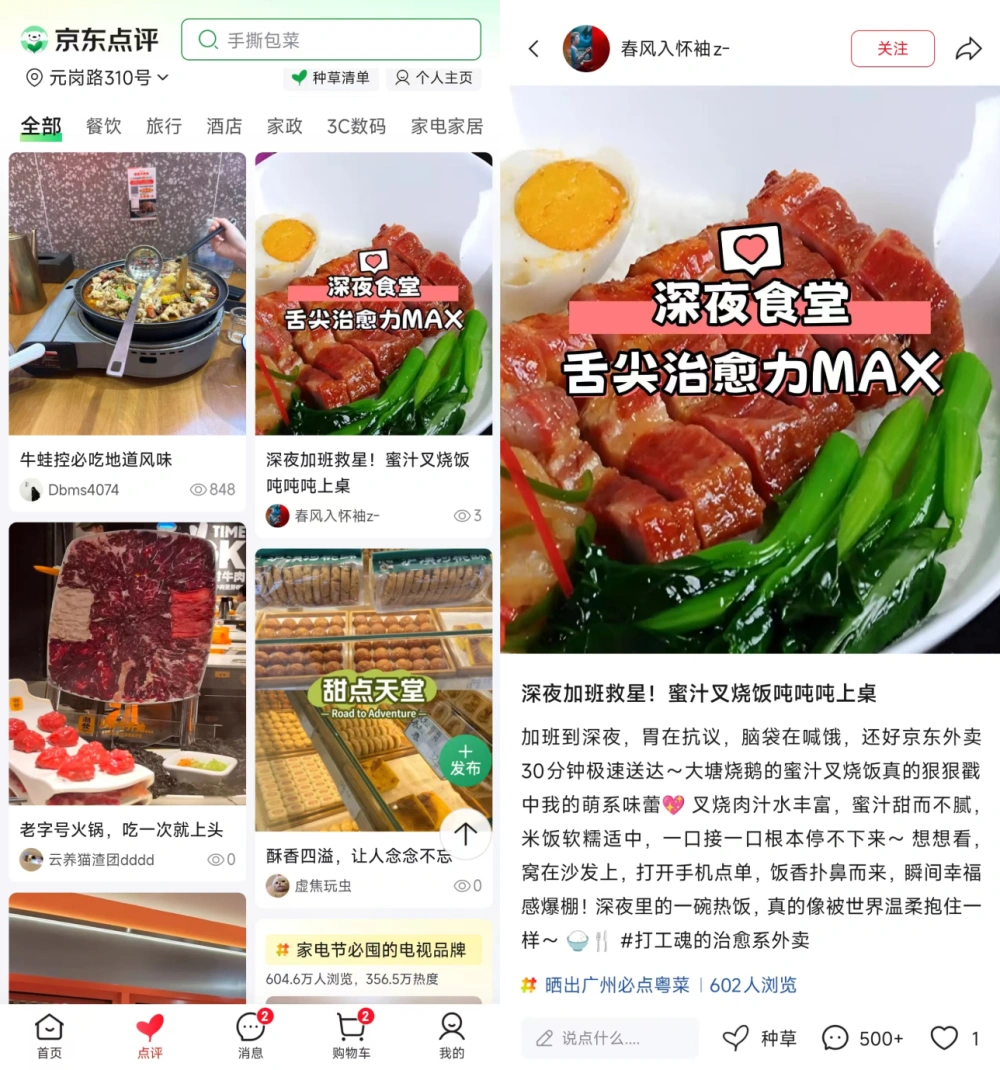Open the 元岗路310号 location dropdown
Screen dimensions: 1000x1070
pos(97,77)
